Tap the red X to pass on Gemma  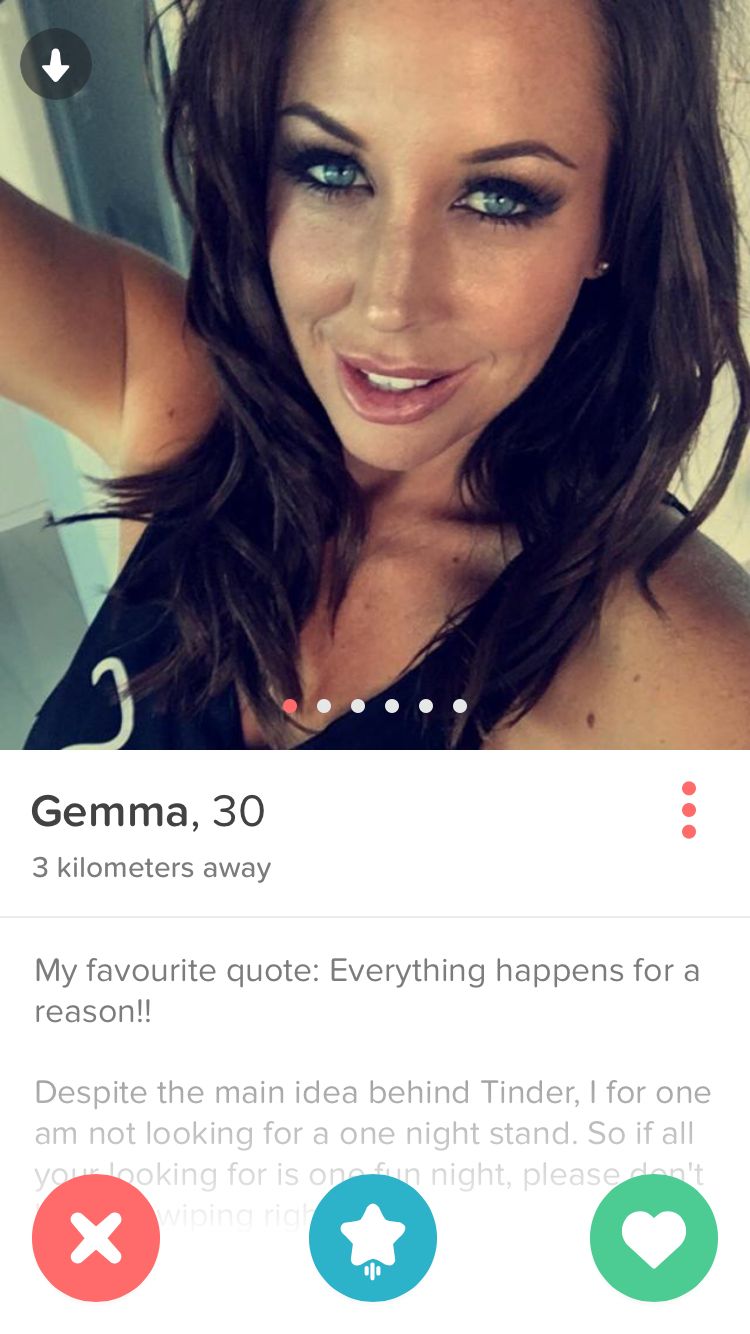click(x=96, y=1238)
